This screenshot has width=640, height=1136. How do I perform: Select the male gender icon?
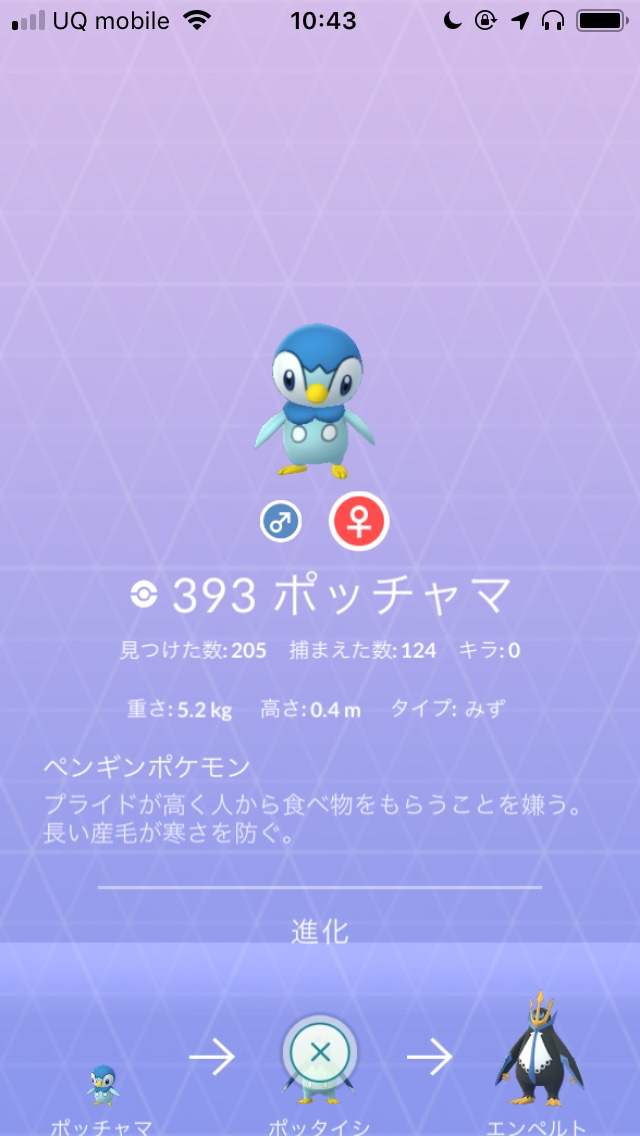coord(281,522)
